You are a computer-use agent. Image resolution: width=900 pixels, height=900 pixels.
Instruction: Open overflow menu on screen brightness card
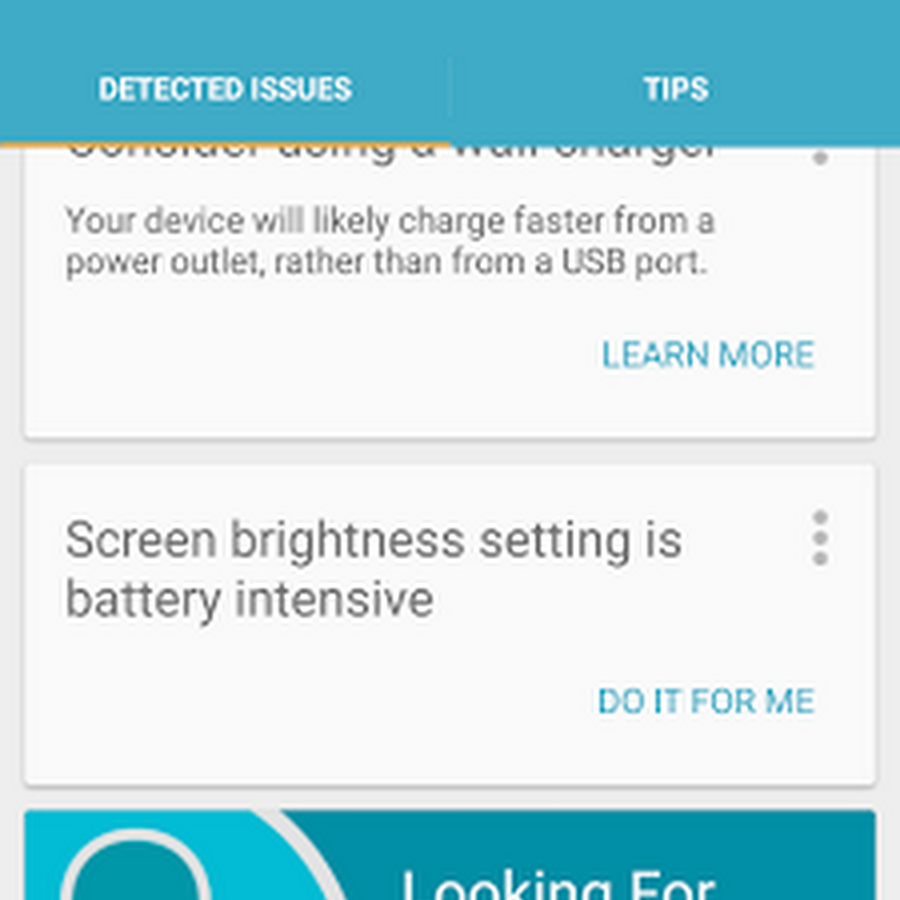(820, 539)
